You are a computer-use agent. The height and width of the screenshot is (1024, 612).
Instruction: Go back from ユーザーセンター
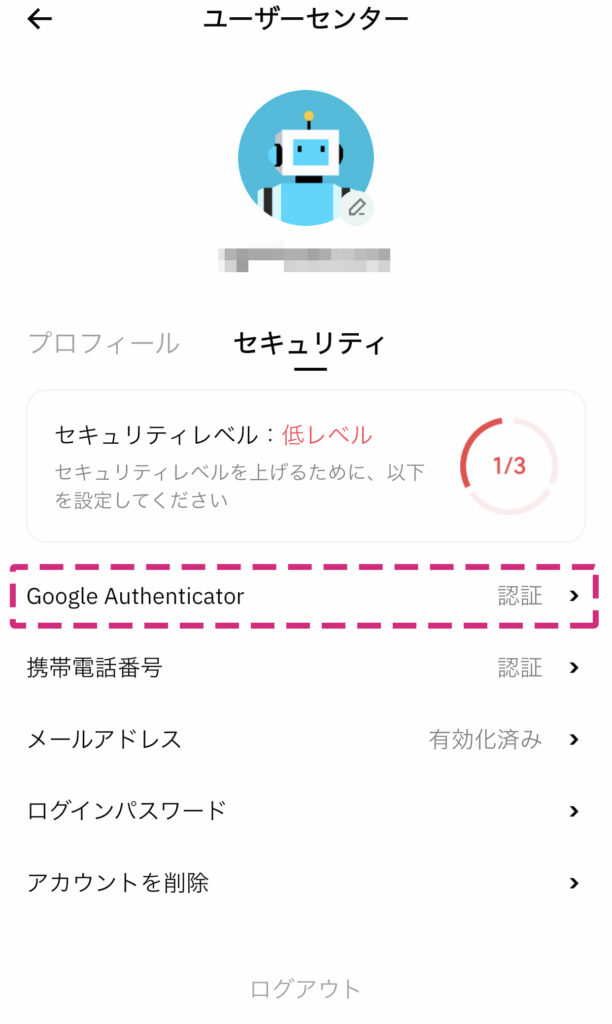pos(40,19)
